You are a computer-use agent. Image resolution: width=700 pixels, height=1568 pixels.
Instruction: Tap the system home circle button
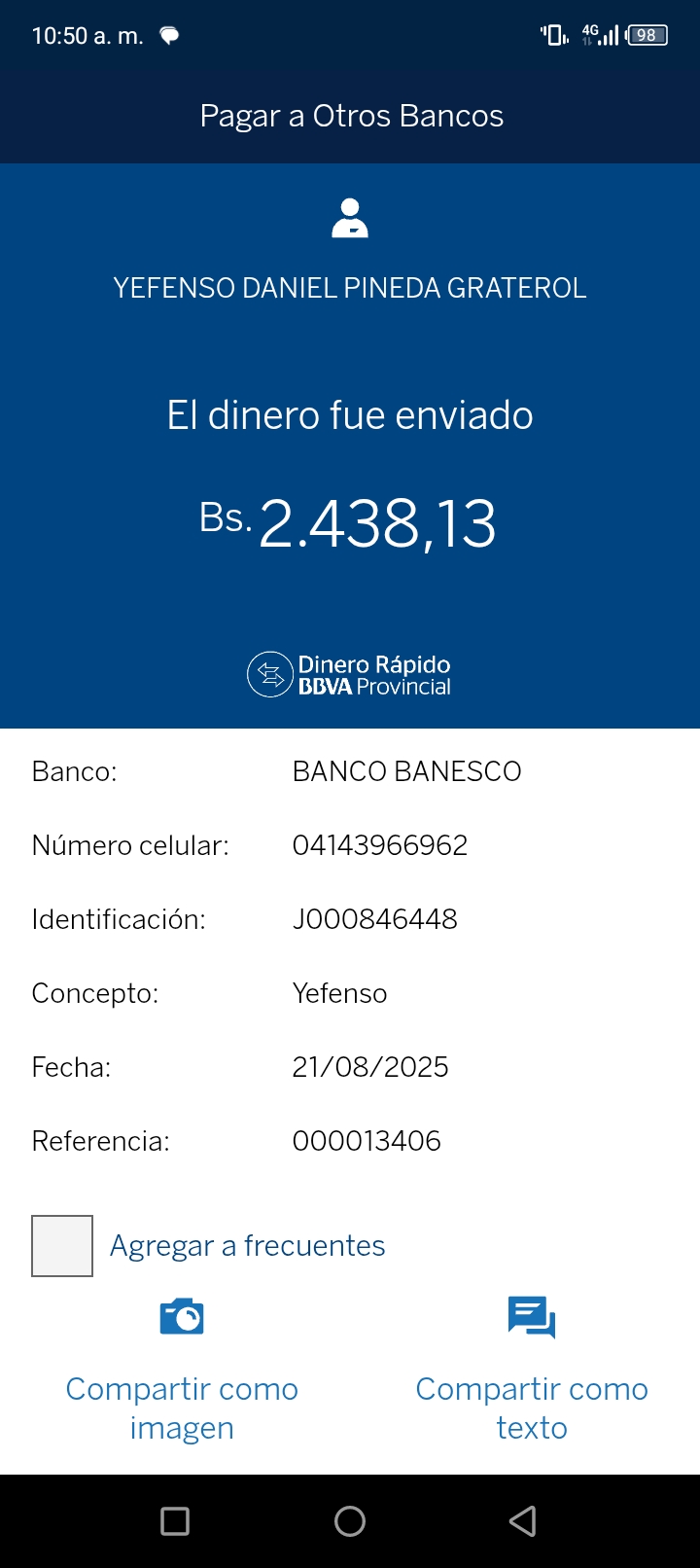350,1520
